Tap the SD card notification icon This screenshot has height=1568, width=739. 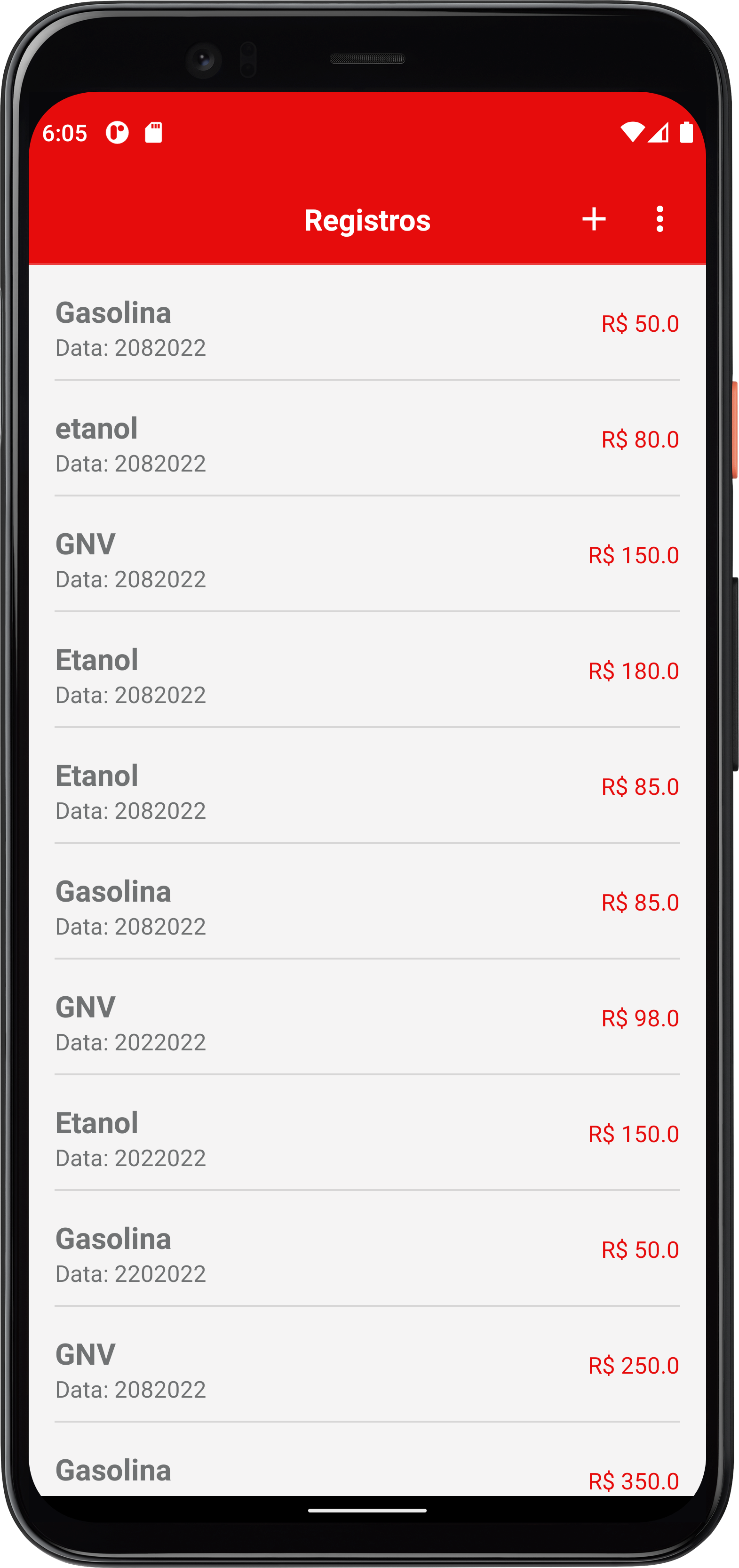154,133
